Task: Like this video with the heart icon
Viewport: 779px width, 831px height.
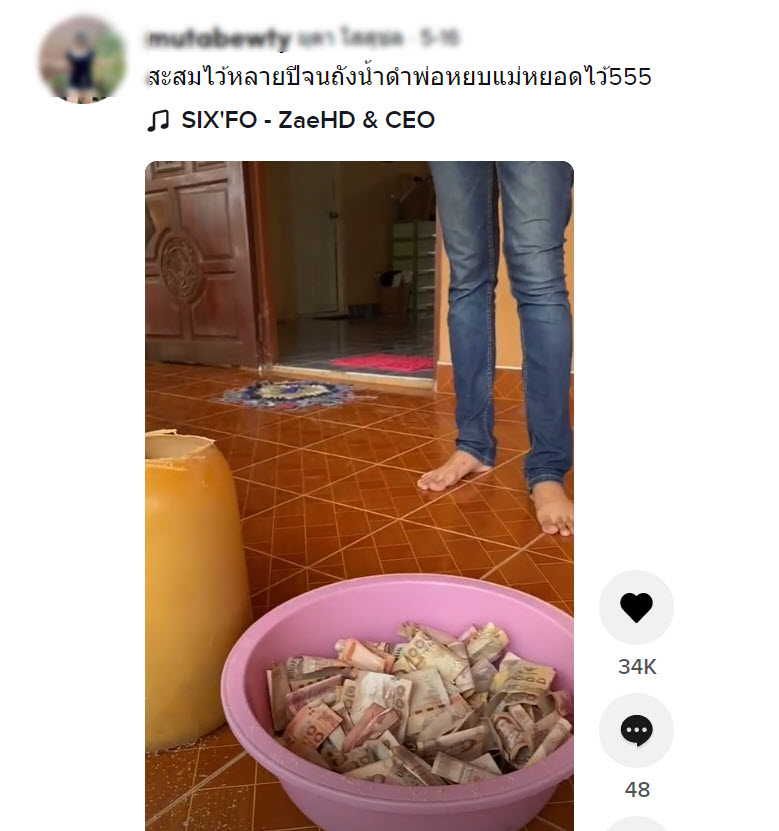Action: [x=636, y=607]
